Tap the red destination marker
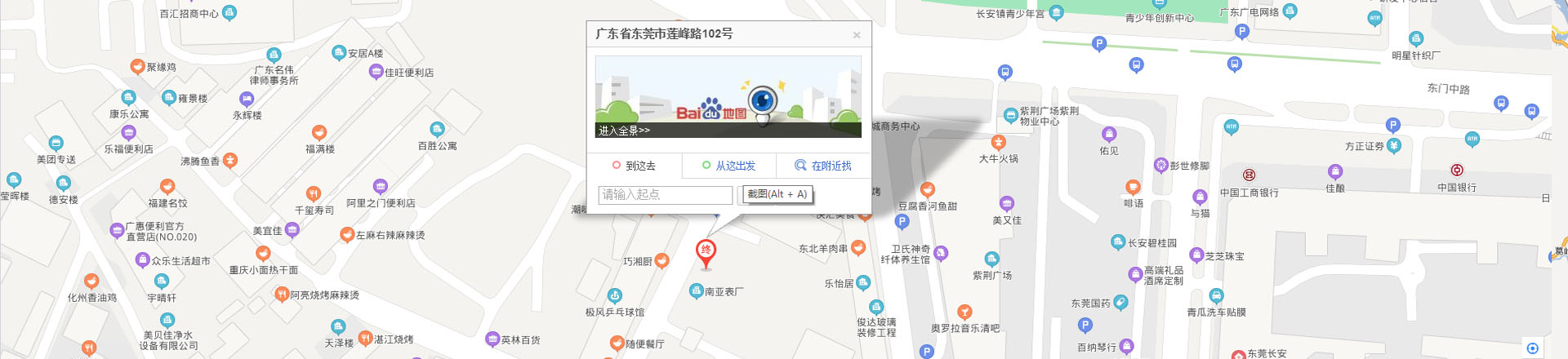1568x359 pixels. pos(706,252)
